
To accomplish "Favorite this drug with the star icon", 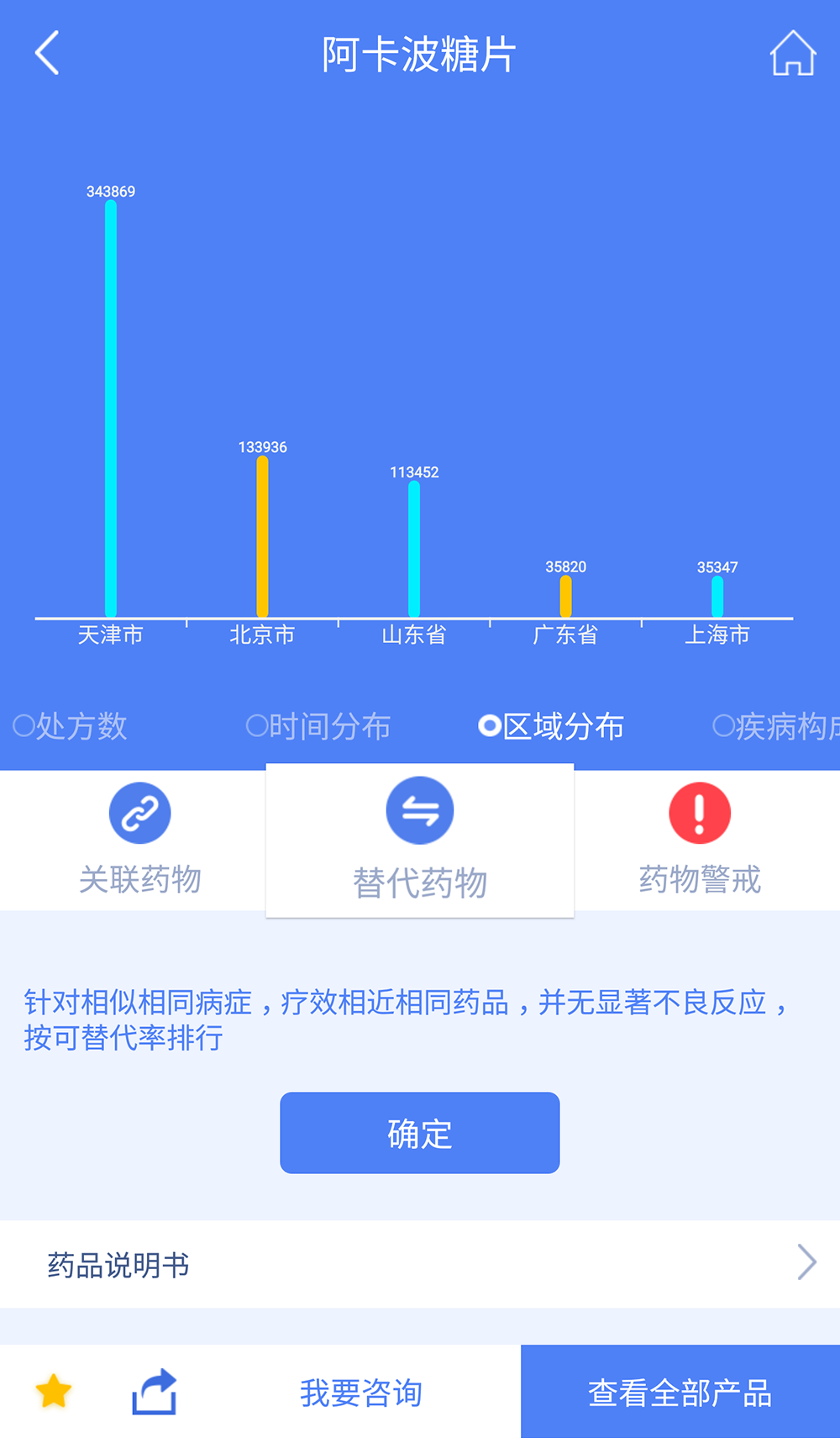I will pos(54,1392).
